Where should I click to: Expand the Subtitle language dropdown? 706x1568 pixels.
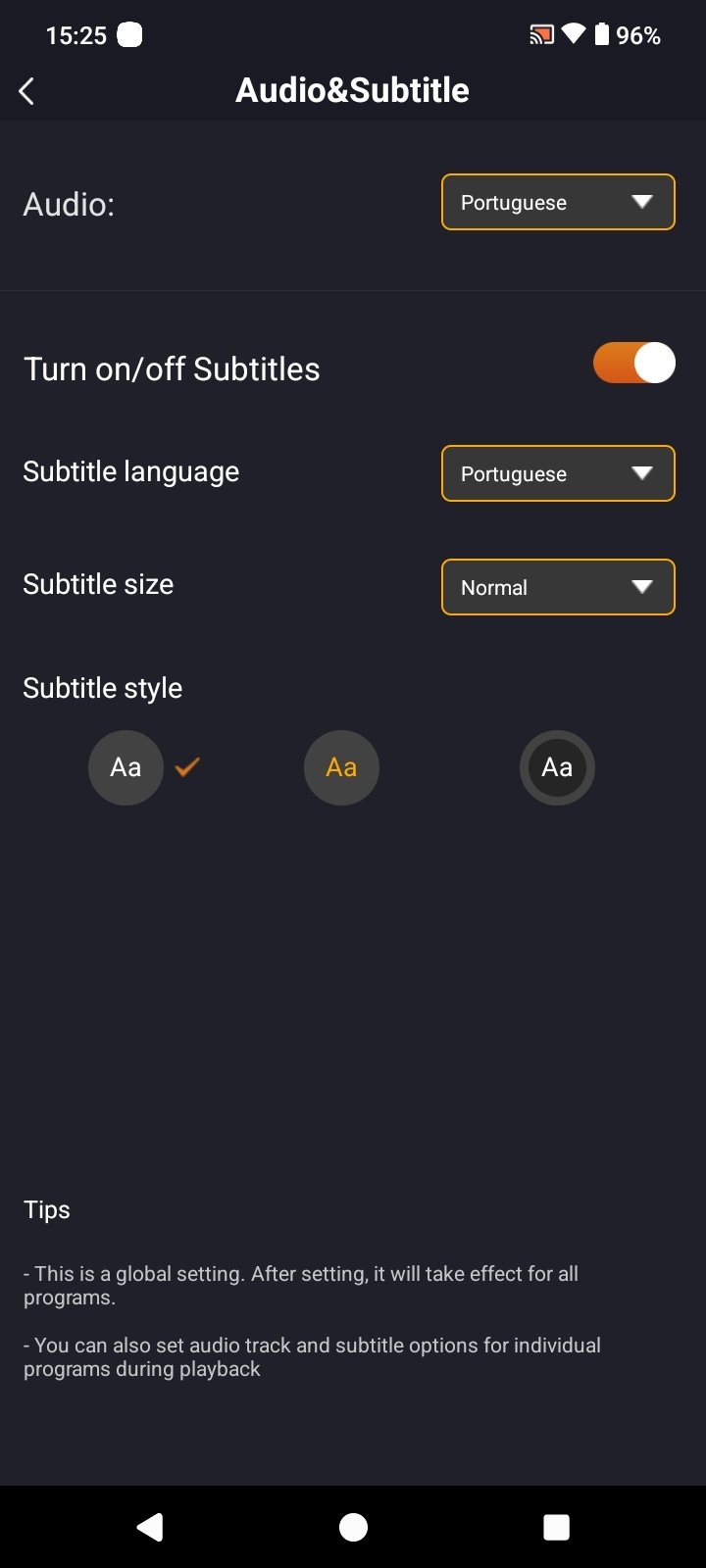click(558, 473)
